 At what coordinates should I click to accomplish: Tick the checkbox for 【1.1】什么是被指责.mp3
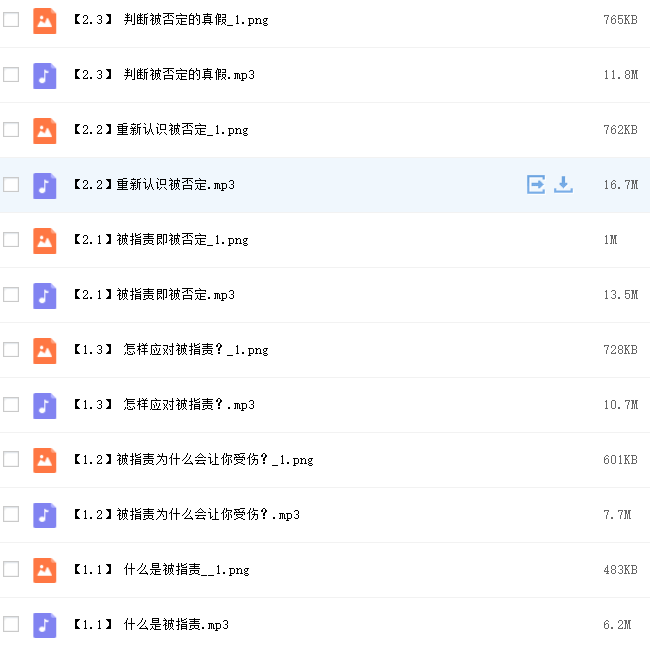click(11, 624)
